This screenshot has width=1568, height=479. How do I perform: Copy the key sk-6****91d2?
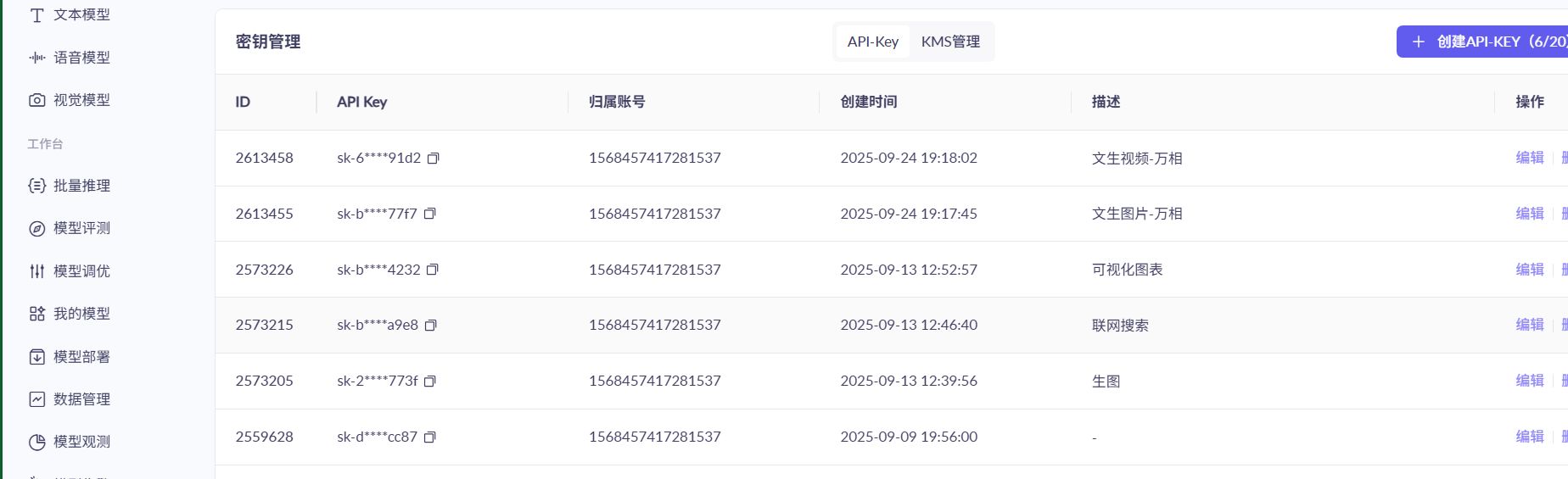pyautogui.click(x=433, y=159)
